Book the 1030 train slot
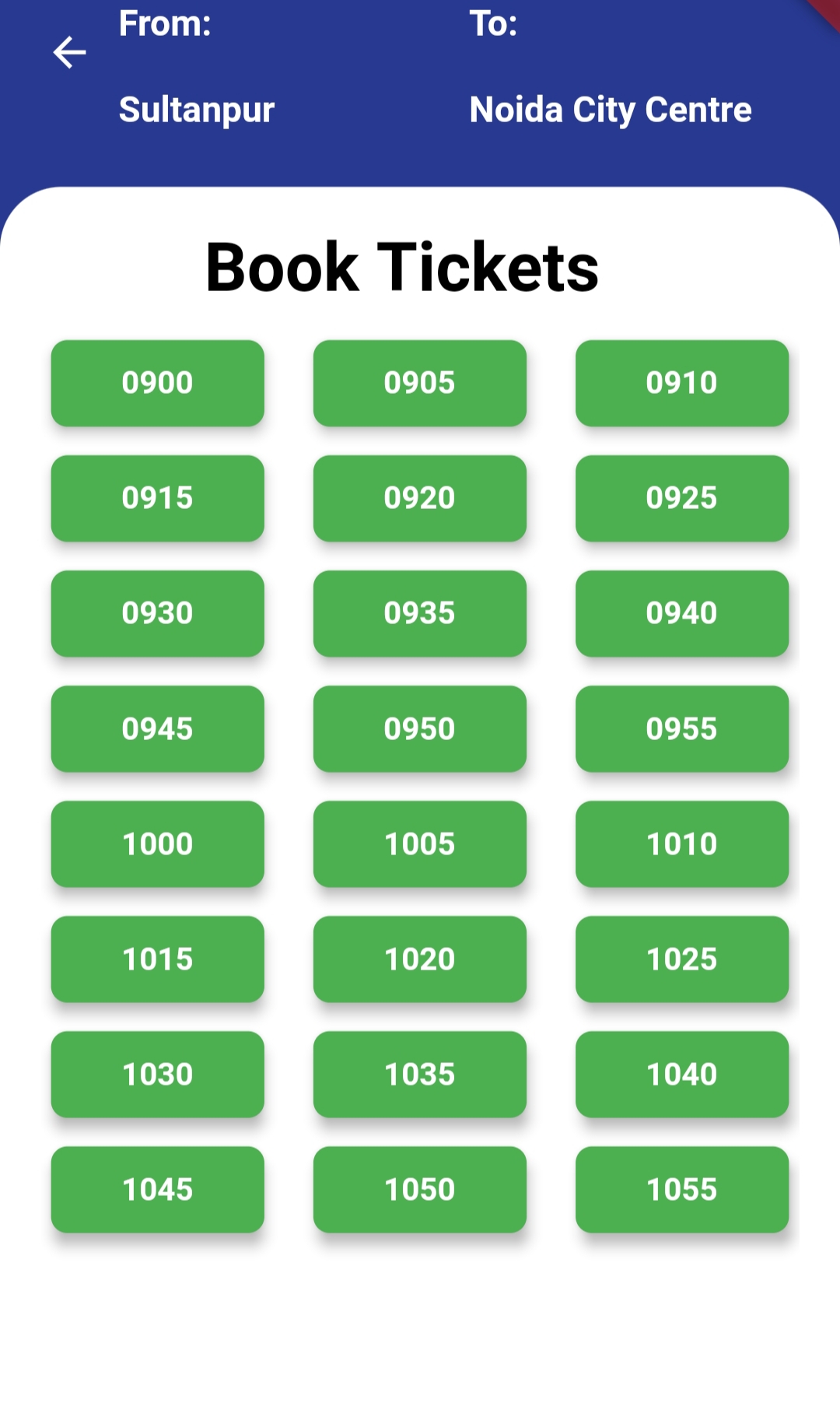This screenshot has width=840, height=1403. [157, 1074]
